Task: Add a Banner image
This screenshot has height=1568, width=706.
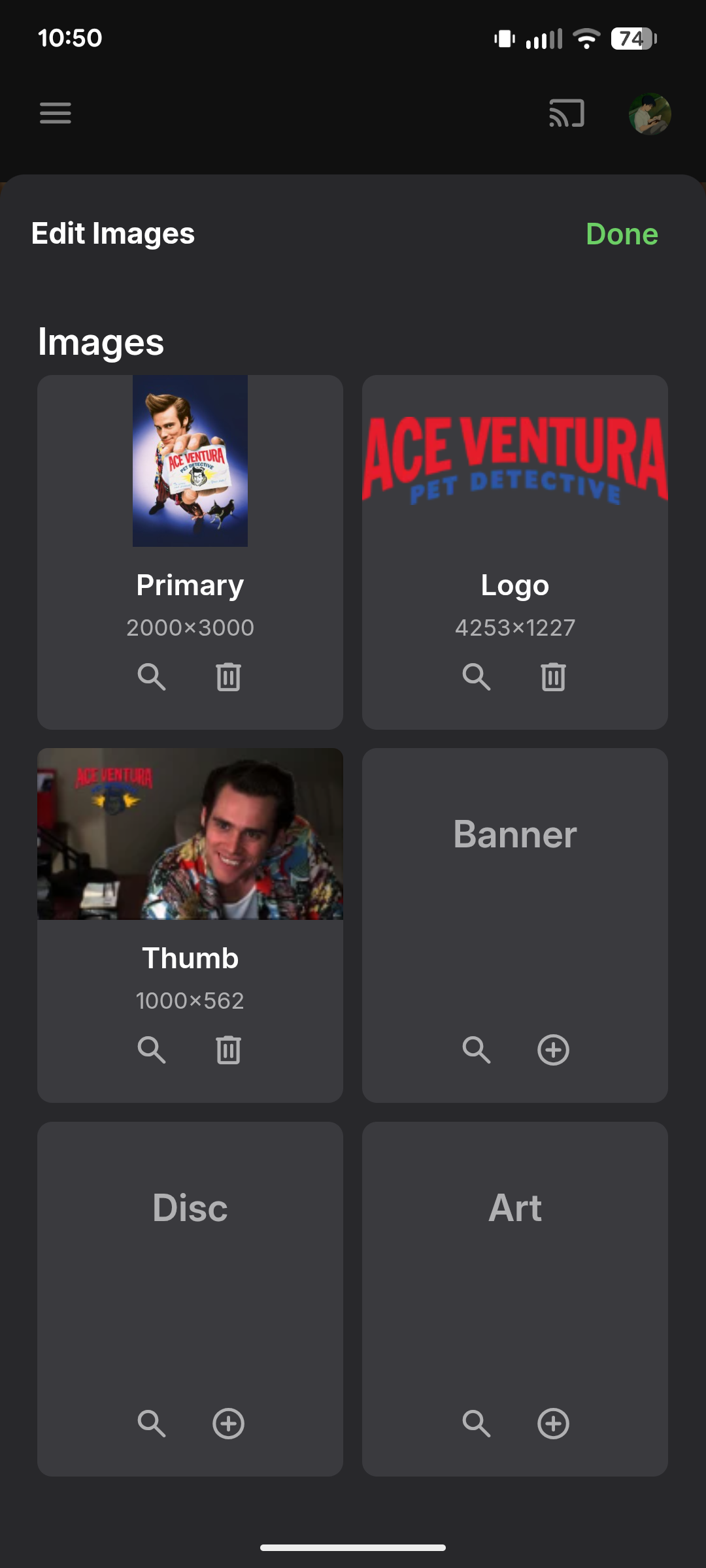Action: (x=553, y=1050)
